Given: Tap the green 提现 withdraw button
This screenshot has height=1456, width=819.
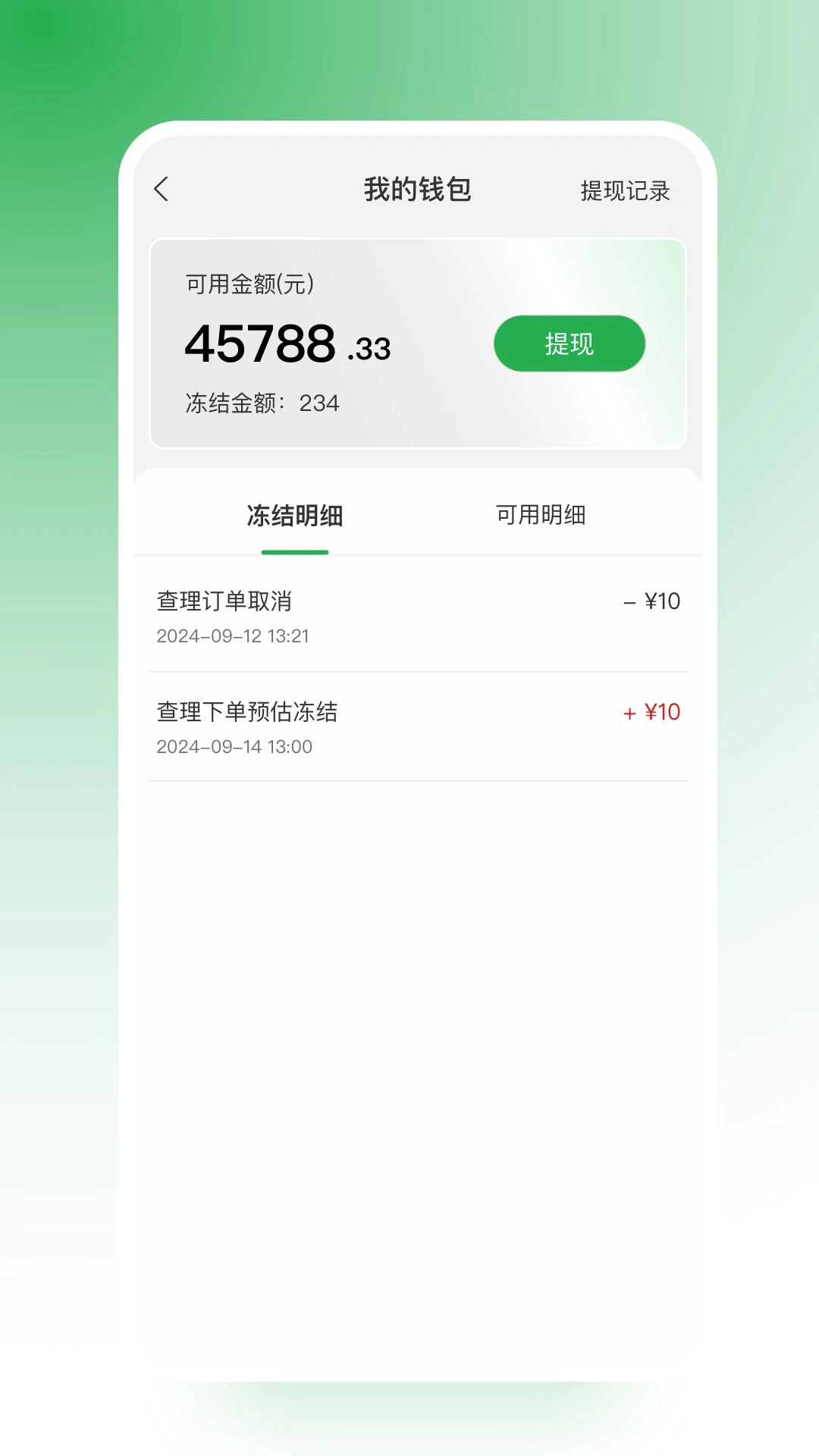Looking at the screenshot, I should 569,344.
